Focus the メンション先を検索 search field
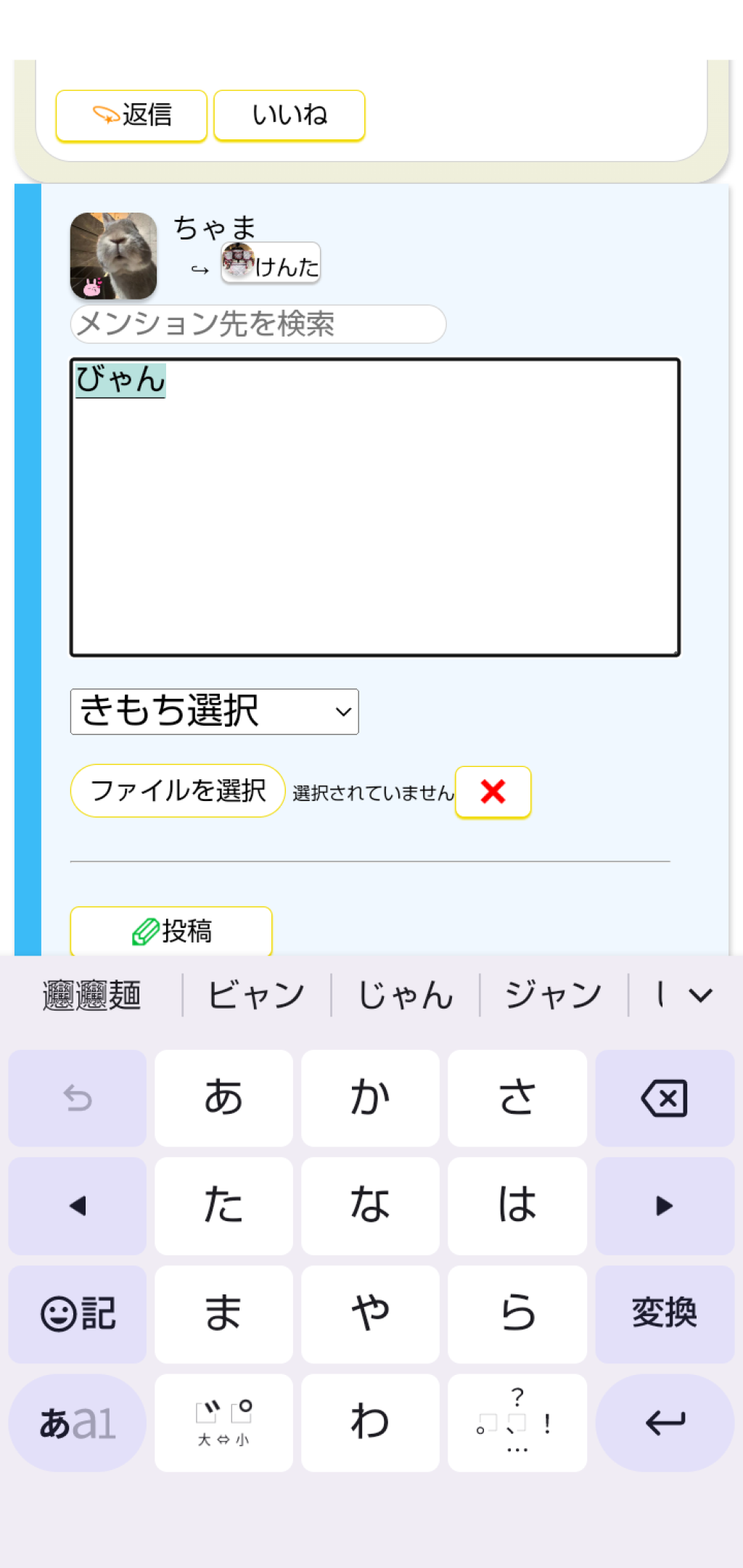743x1568 pixels. [258, 324]
